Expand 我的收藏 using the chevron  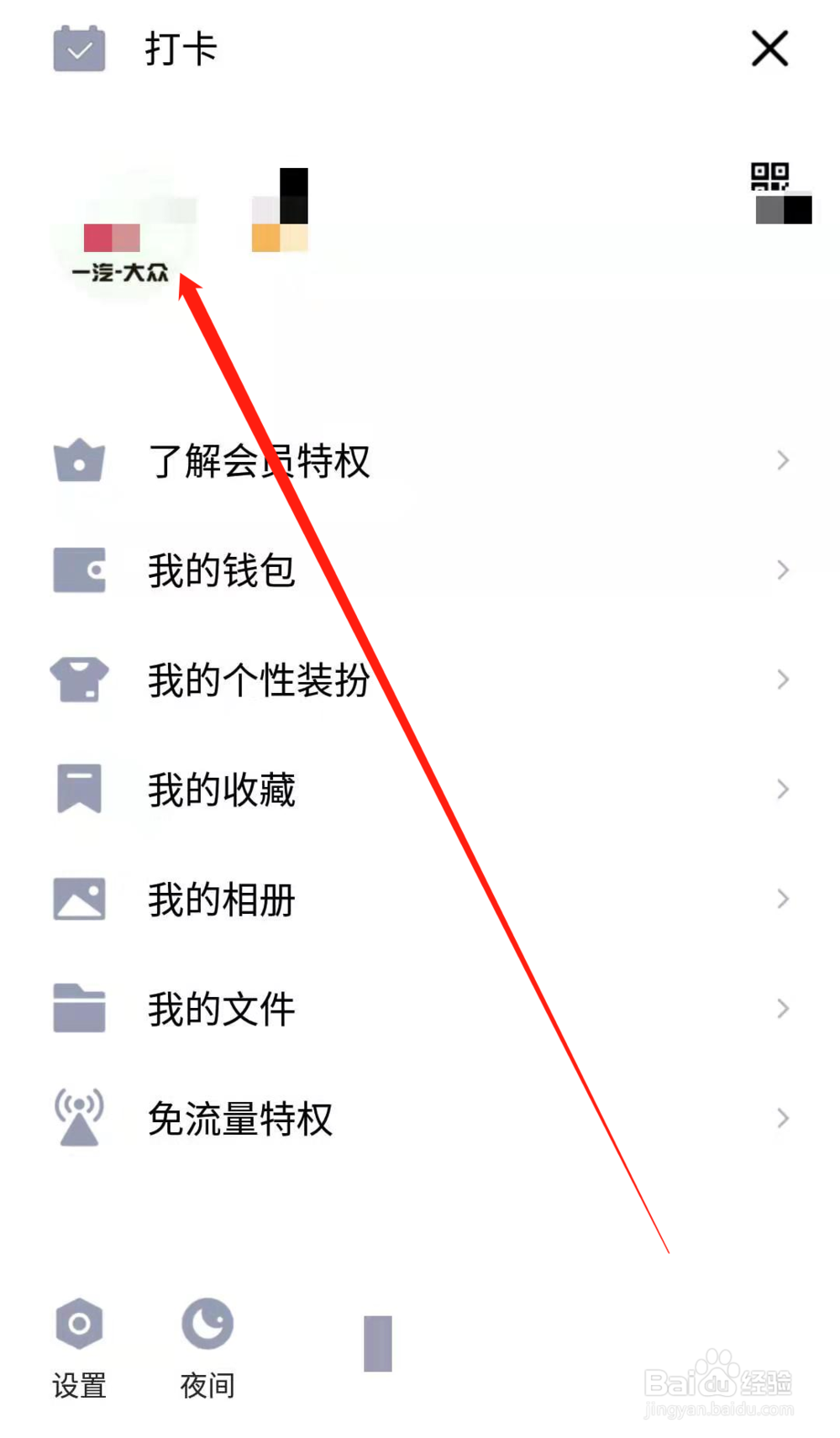[782, 789]
